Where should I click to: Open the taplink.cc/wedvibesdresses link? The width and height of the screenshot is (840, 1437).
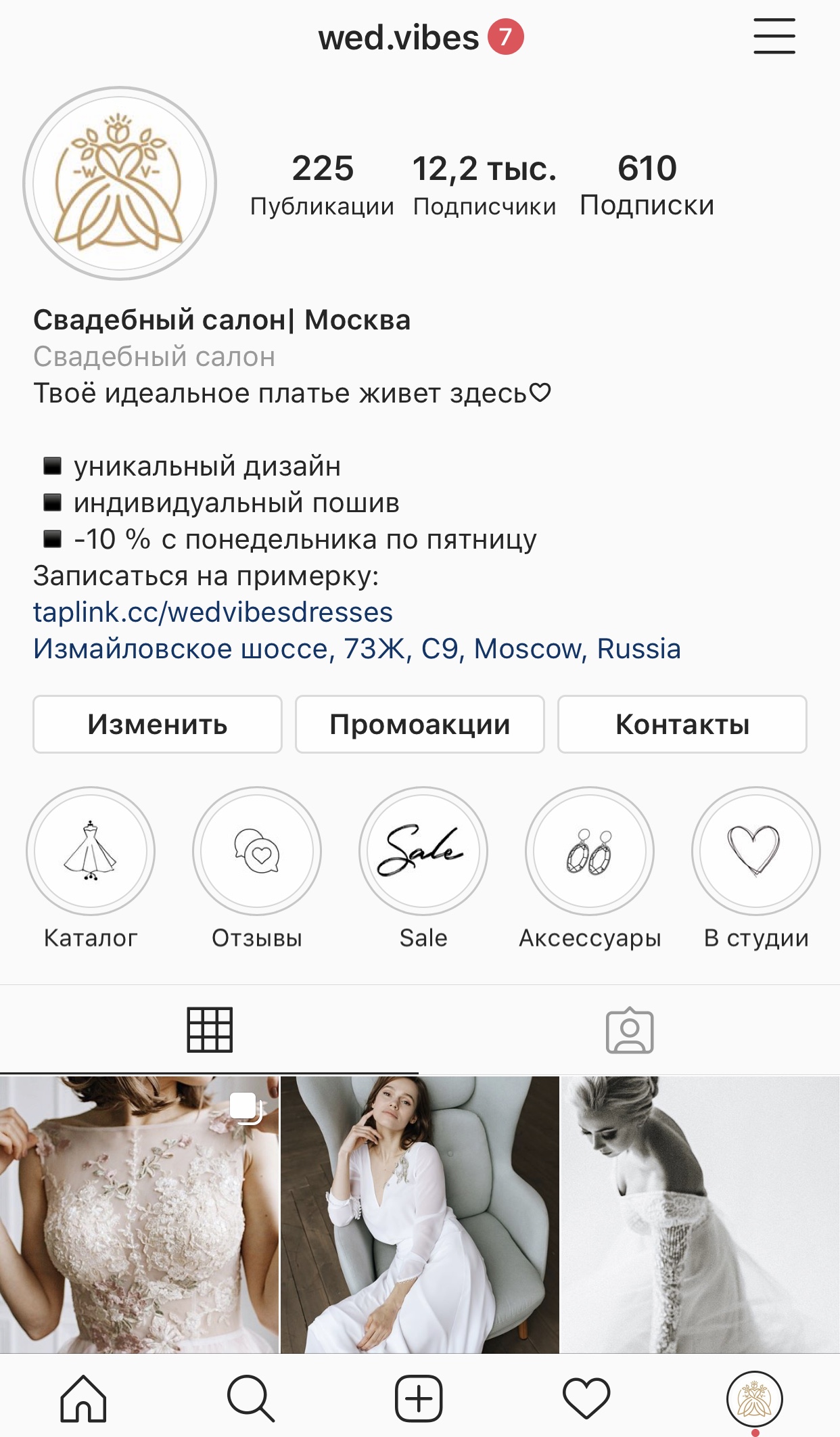[213, 612]
